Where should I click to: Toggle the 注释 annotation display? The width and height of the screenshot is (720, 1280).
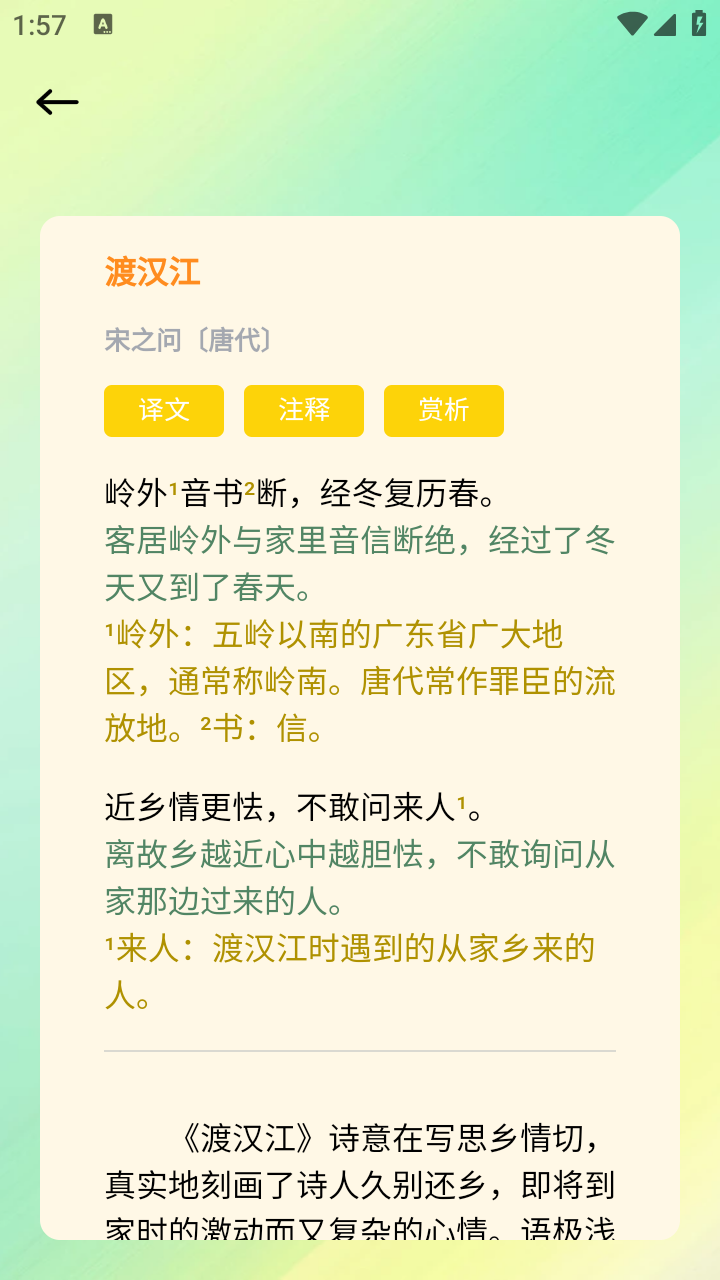[303, 410]
